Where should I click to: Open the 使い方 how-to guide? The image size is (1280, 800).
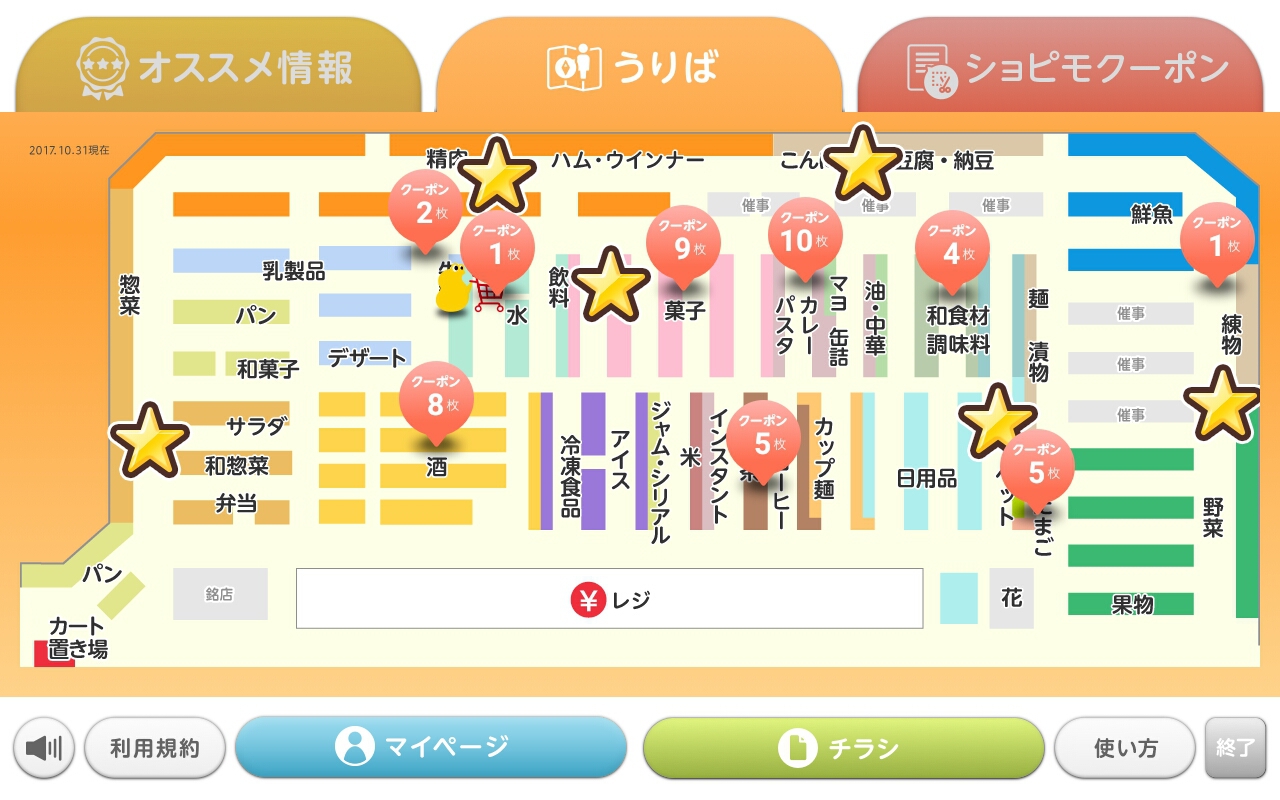[x=1125, y=748]
